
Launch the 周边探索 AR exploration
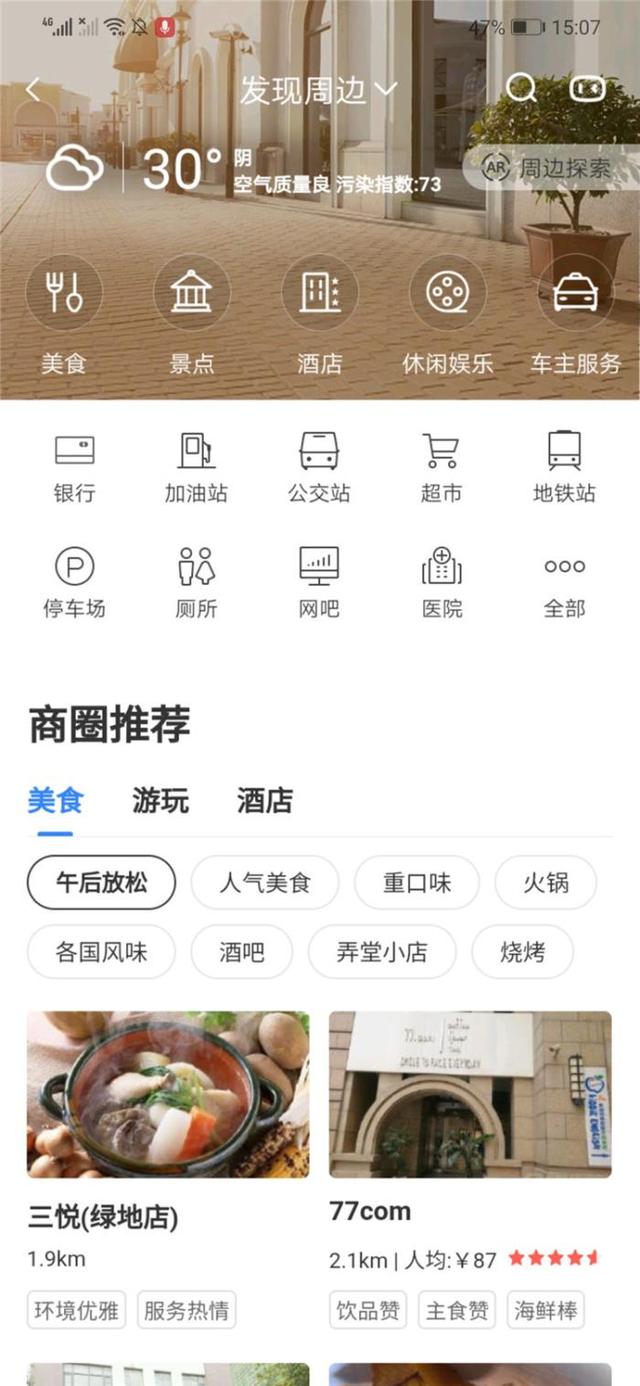pos(548,168)
